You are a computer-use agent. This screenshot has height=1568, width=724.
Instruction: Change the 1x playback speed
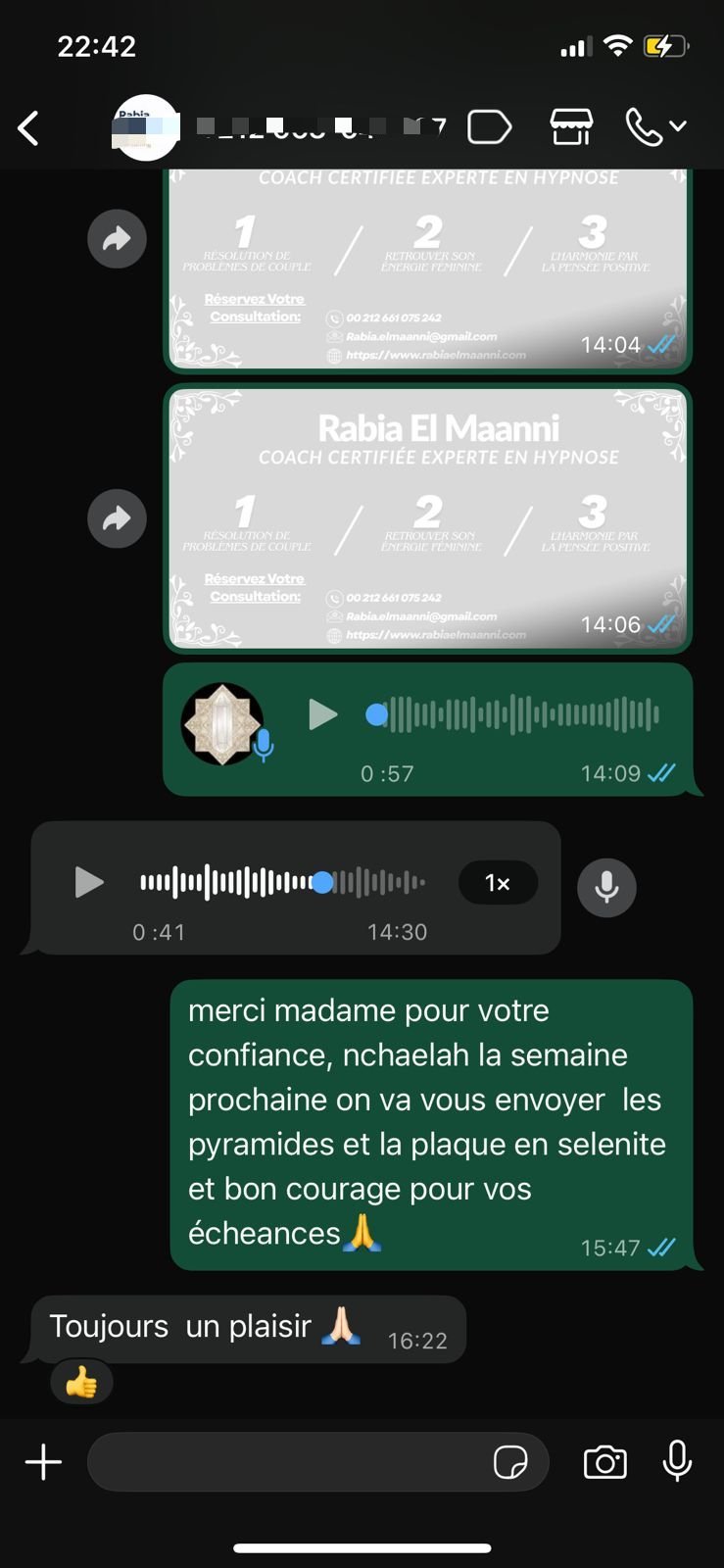click(x=498, y=883)
